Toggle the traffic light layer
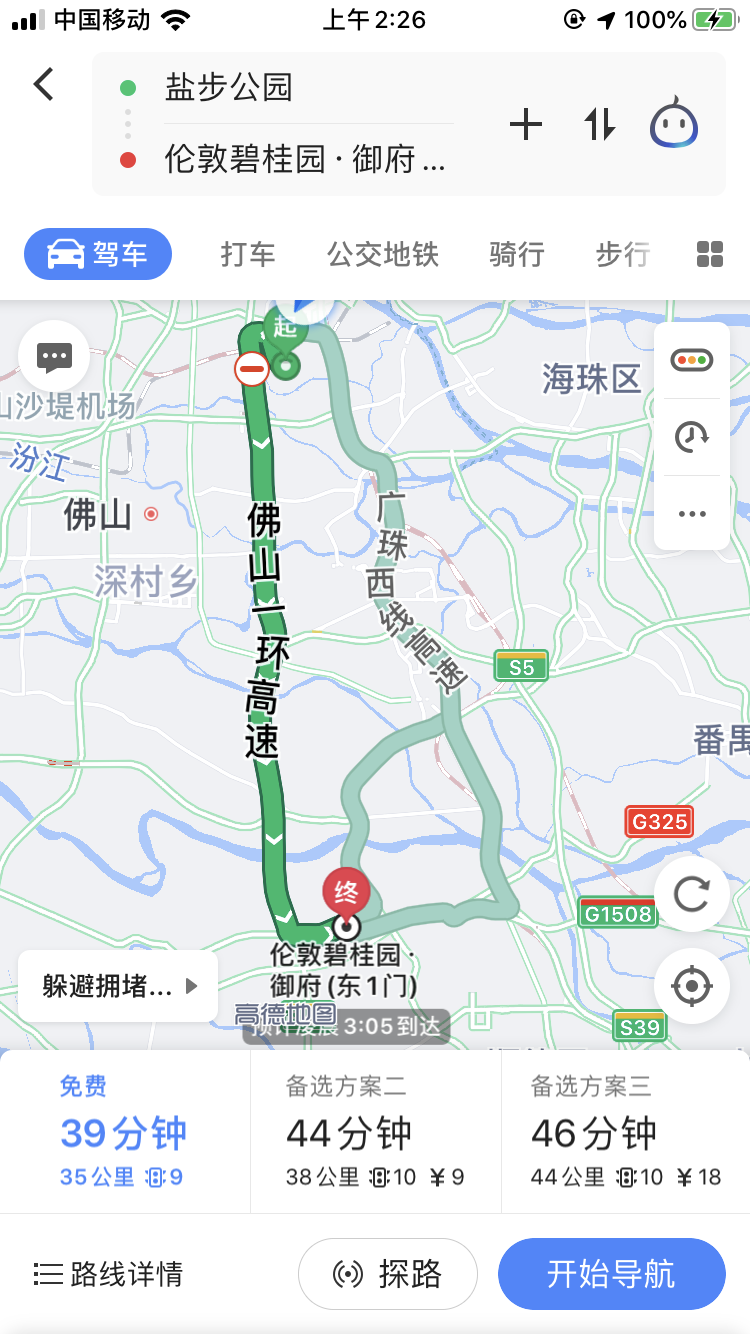This screenshot has width=750, height=1334. click(691, 361)
